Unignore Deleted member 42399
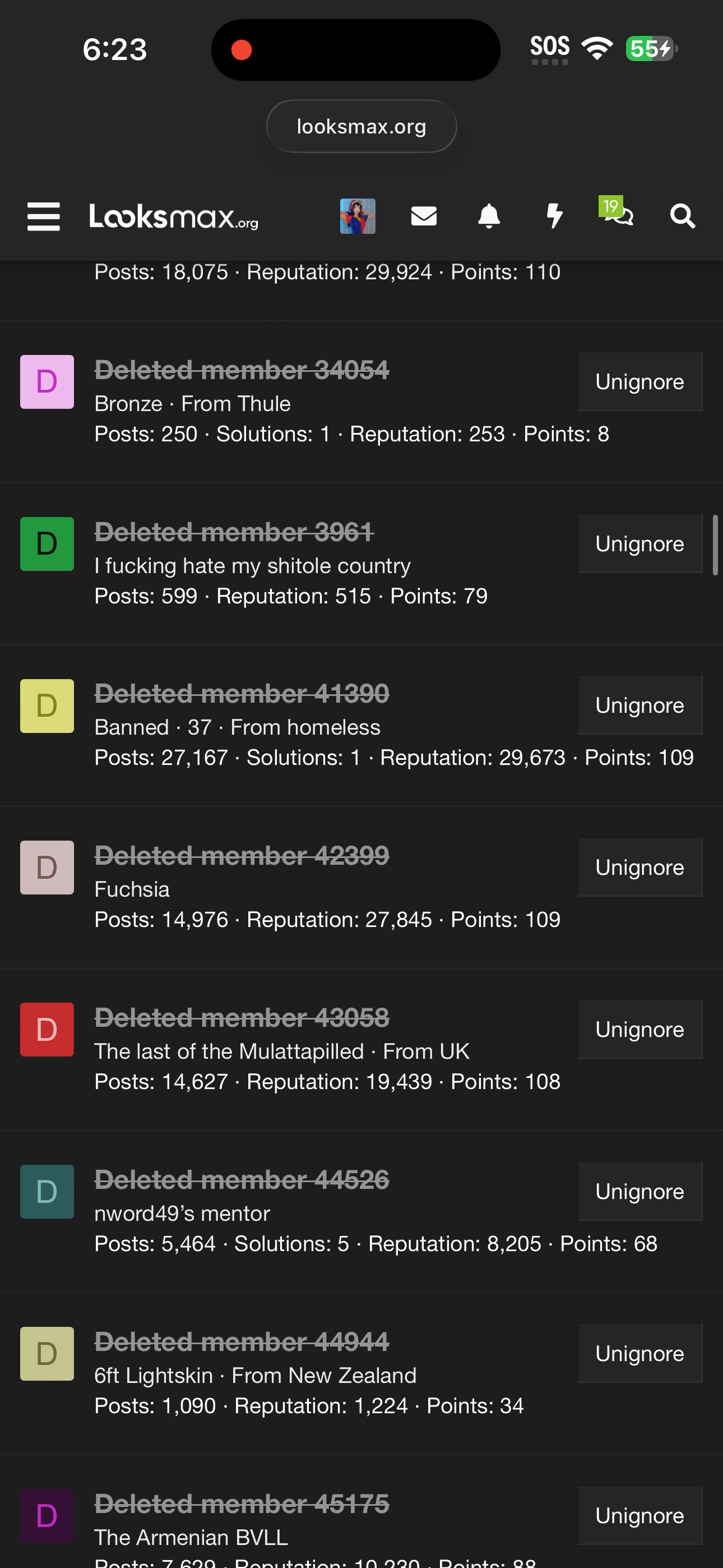Viewport: 723px width, 1568px height. coord(639,868)
